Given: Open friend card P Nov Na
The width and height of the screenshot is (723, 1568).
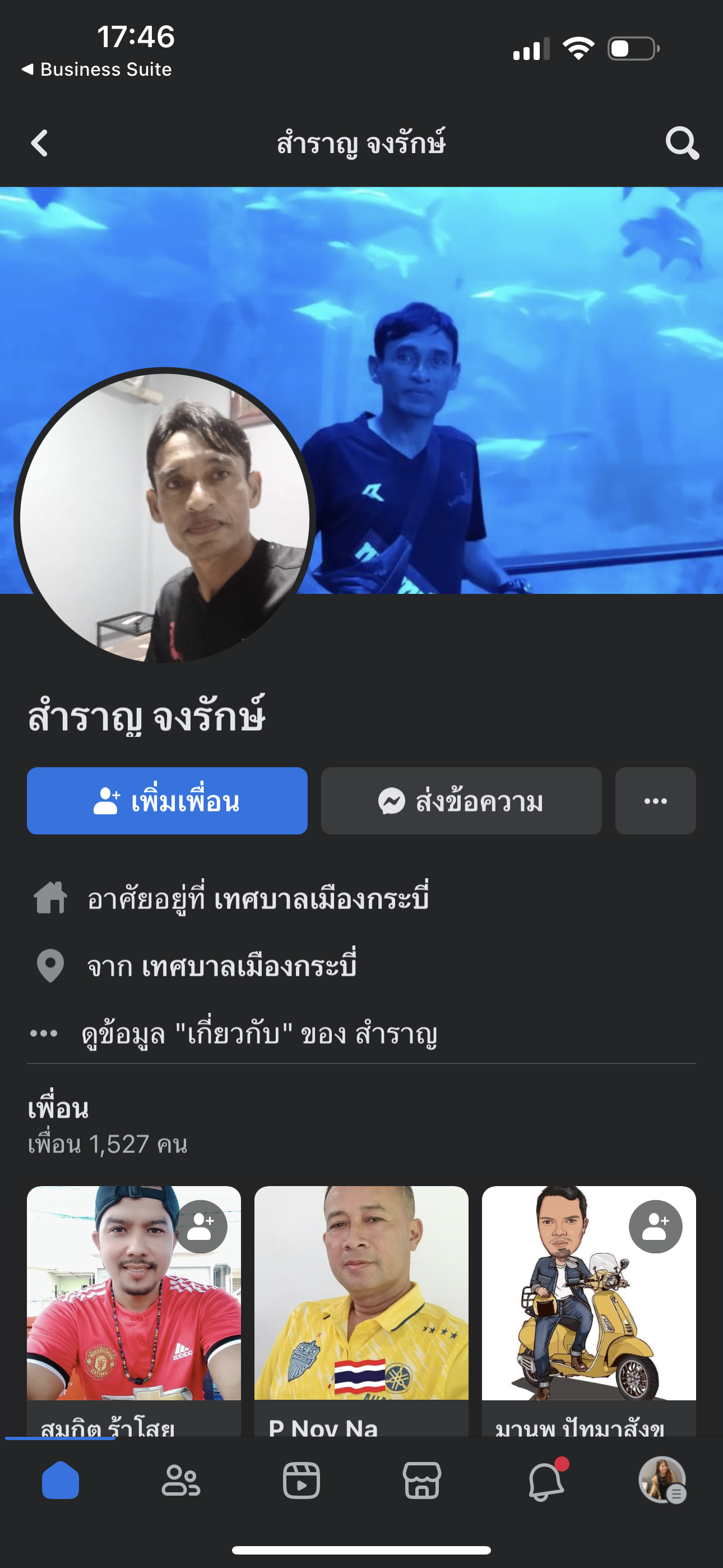Looking at the screenshot, I should 361,1309.
